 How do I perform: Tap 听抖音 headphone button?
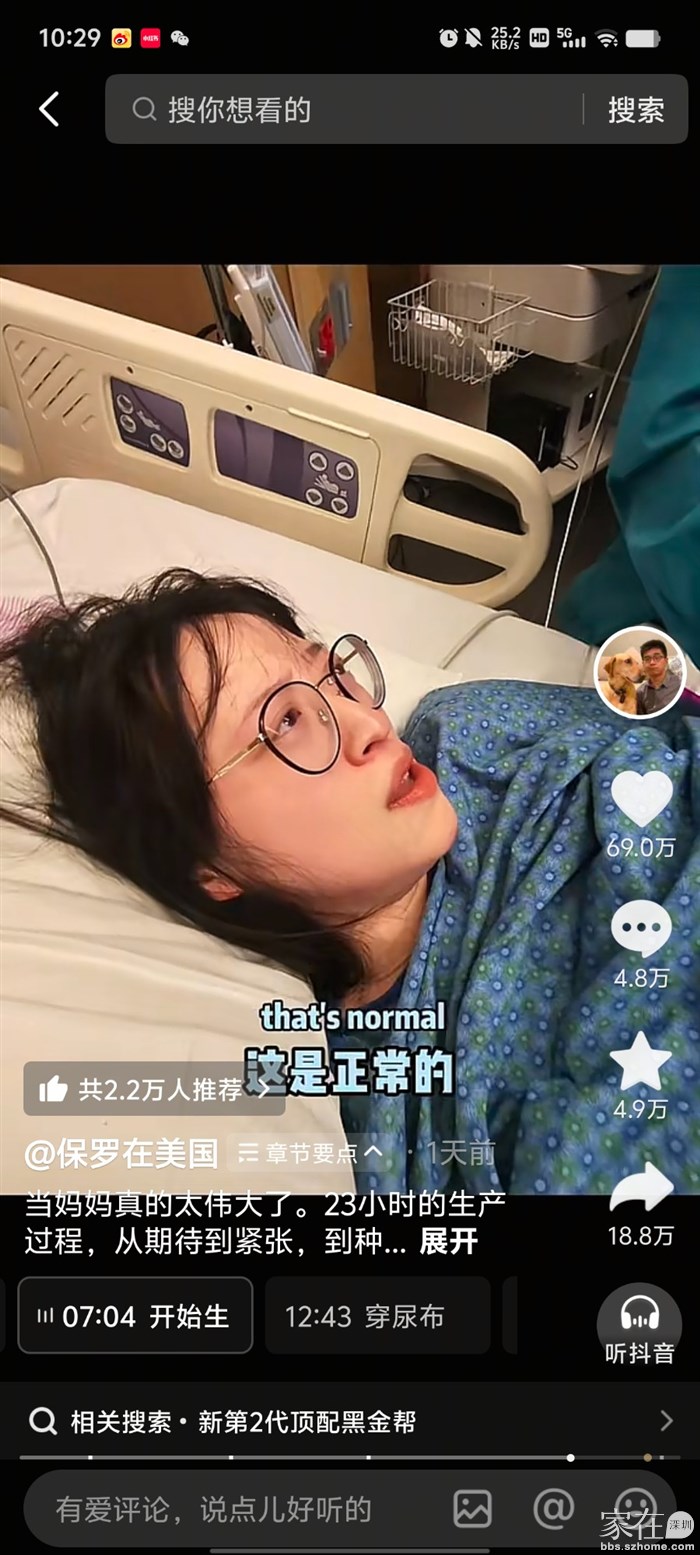click(640, 1325)
